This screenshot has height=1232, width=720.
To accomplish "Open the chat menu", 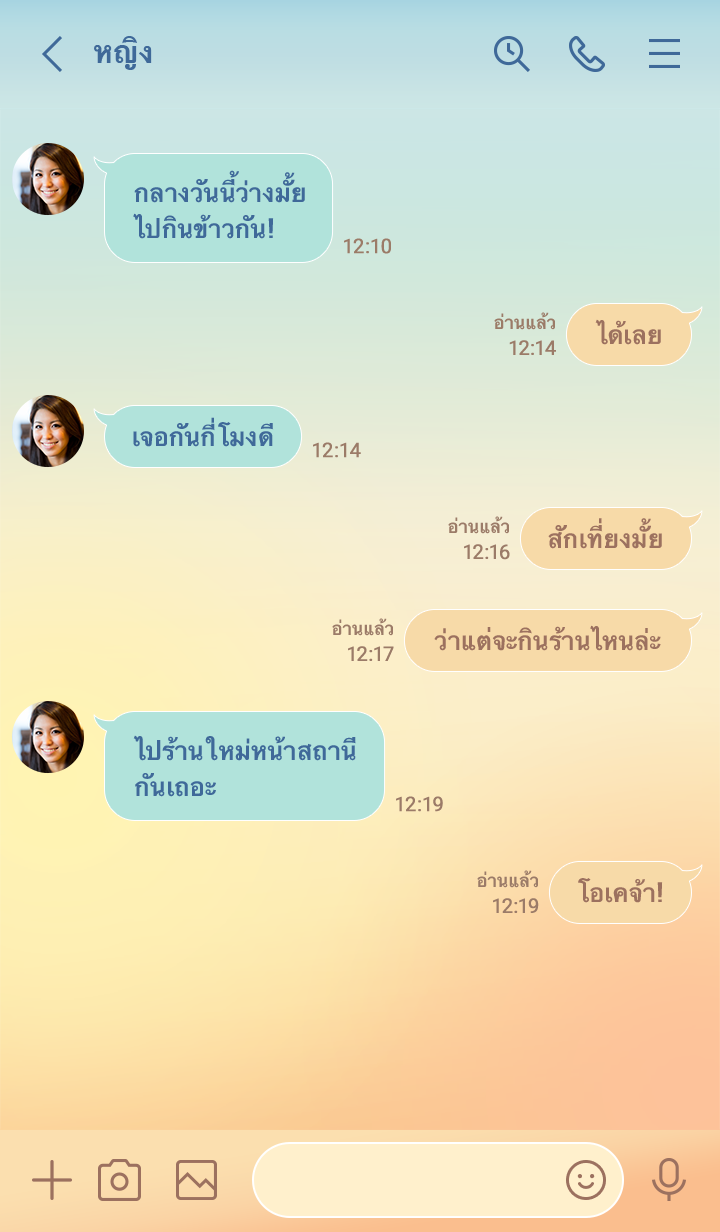I will 664,54.
